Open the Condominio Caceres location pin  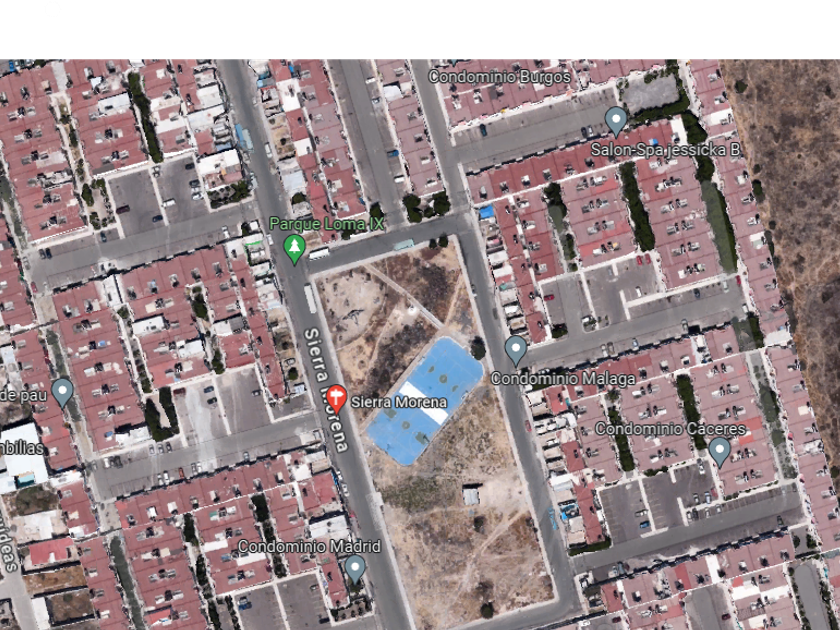[x=719, y=452]
